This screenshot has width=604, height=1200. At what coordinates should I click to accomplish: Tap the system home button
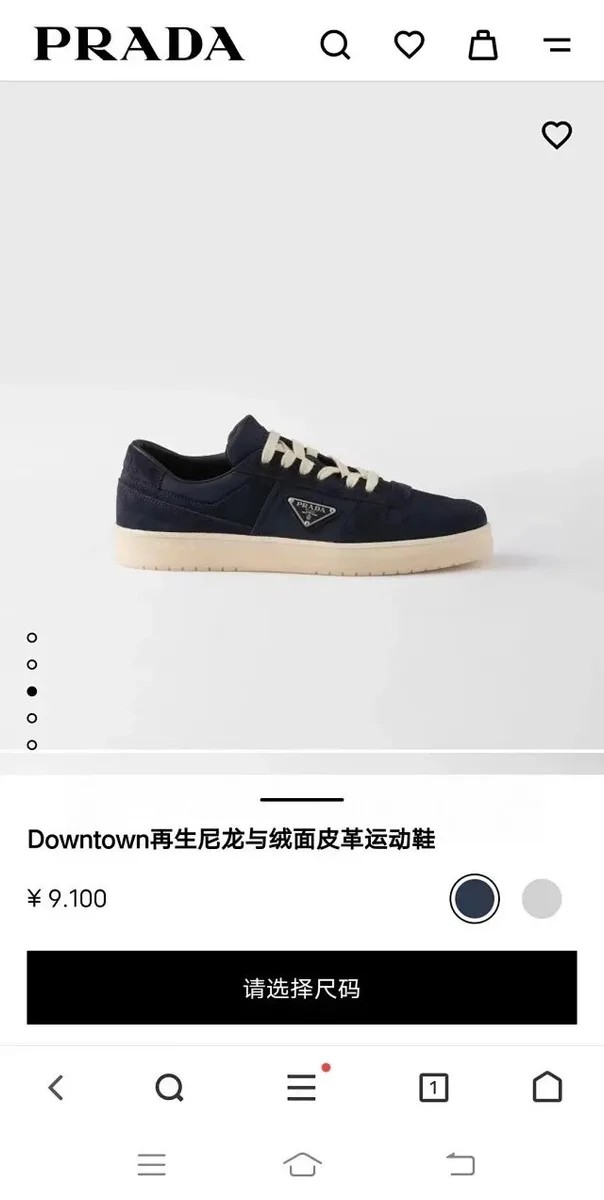point(302,1164)
